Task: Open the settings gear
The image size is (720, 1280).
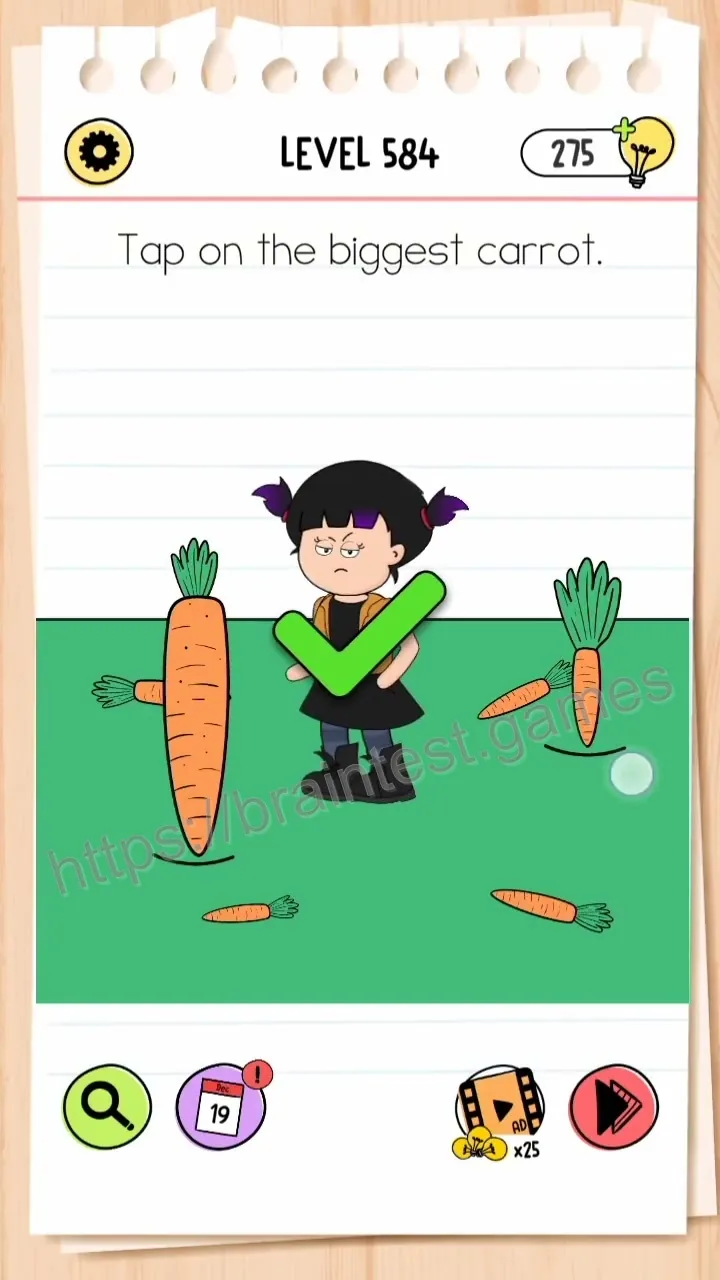Action: 99,152
